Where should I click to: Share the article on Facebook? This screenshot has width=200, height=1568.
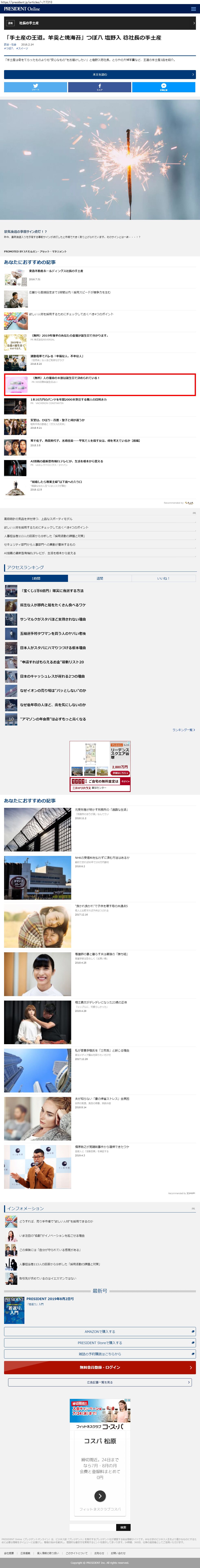click(x=100, y=87)
